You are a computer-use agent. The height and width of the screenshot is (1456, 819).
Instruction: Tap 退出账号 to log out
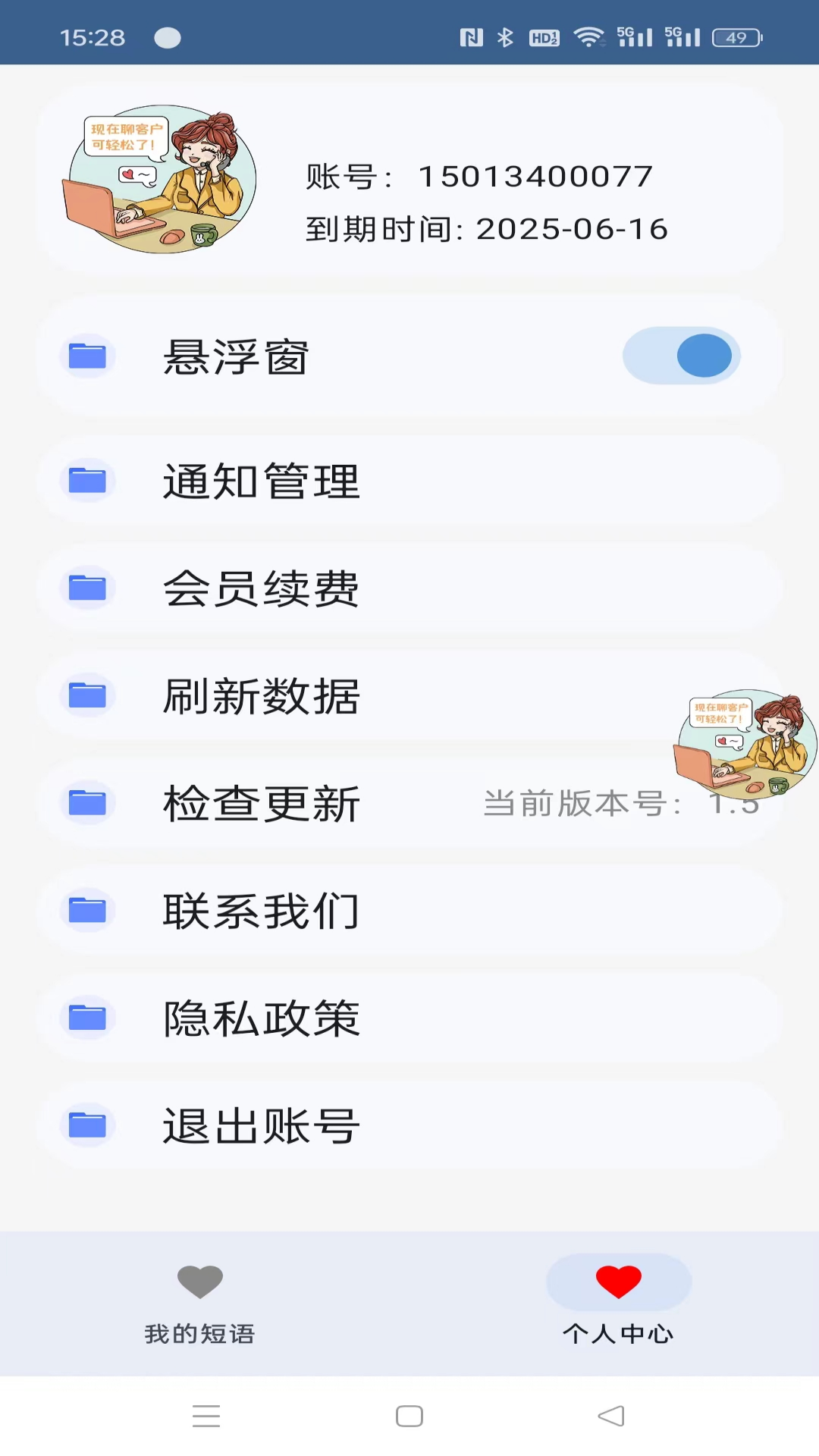[409, 1125]
